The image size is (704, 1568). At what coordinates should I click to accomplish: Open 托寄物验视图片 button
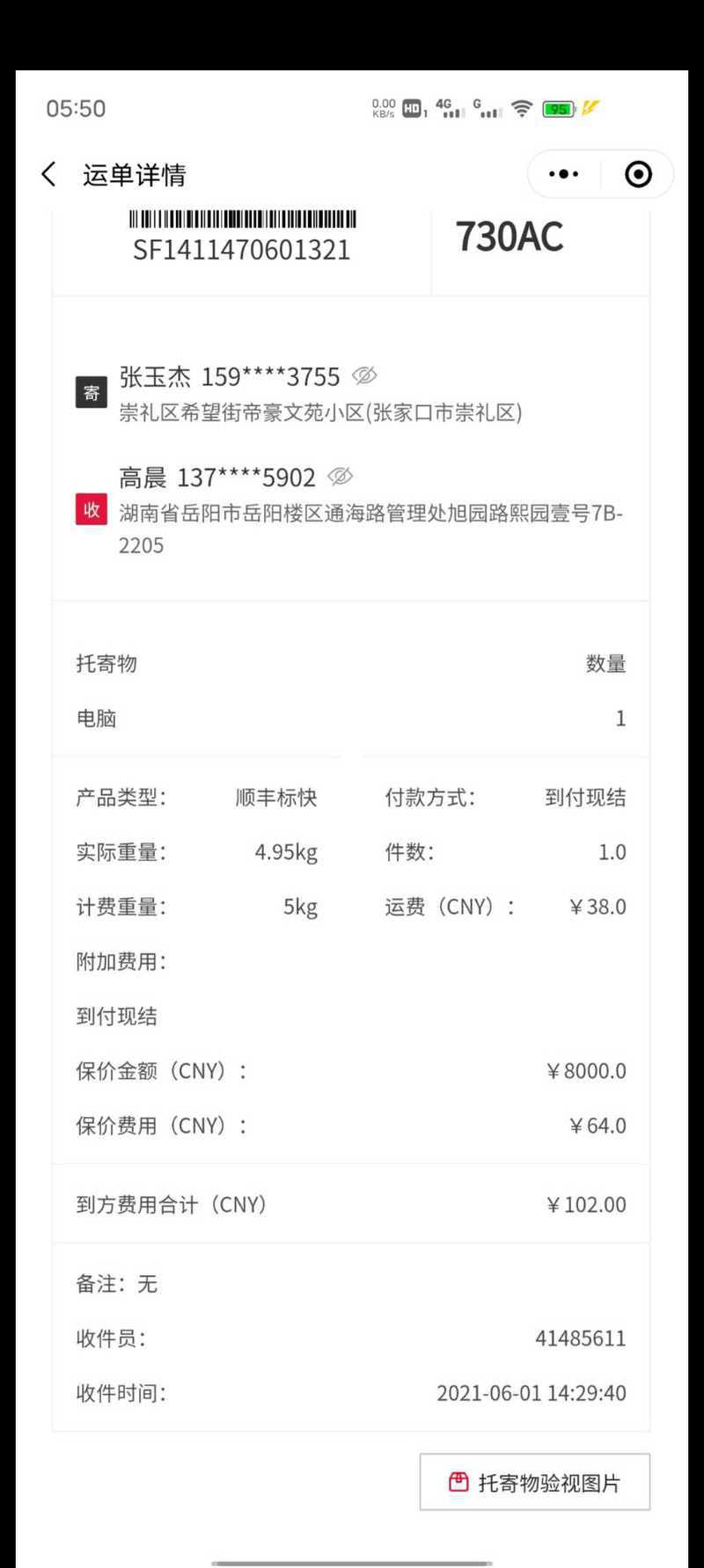[534, 1482]
